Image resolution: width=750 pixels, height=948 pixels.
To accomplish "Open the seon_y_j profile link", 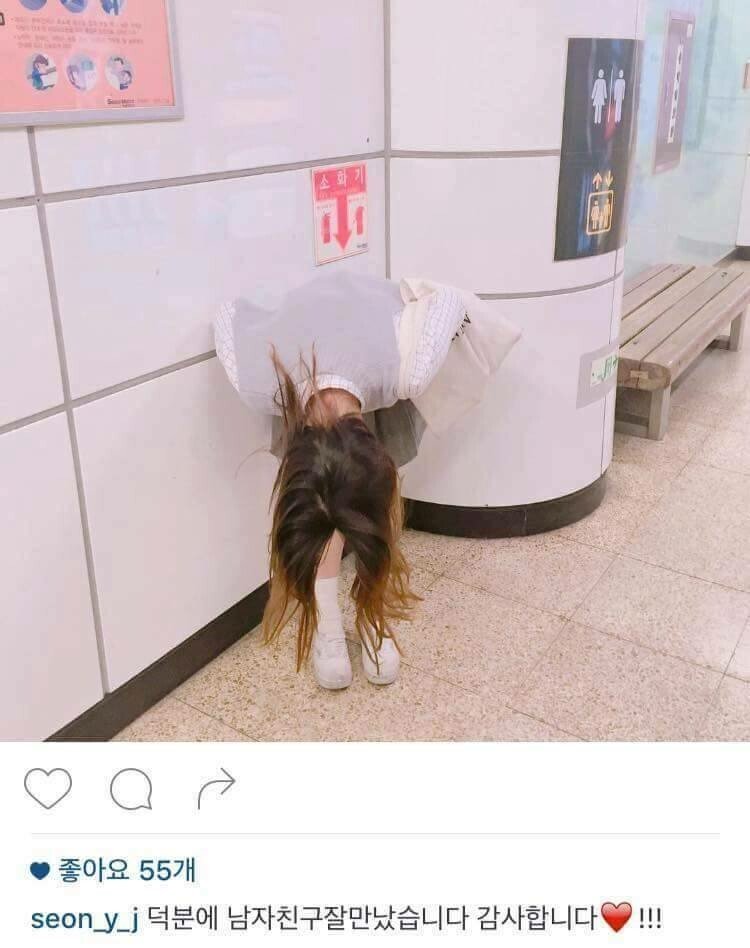I will (x=85, y=919).
